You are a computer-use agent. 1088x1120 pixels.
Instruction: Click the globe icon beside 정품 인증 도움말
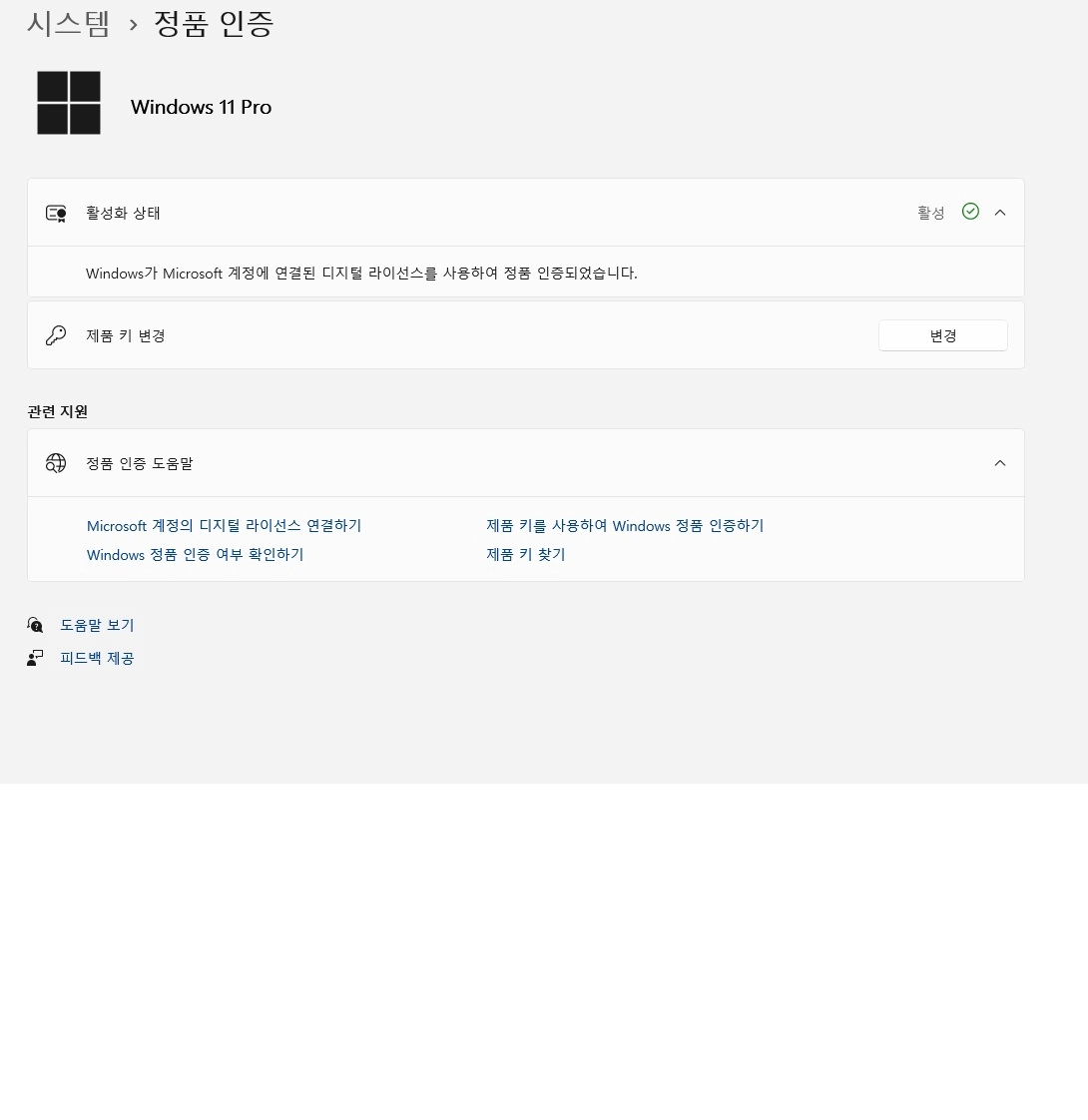(x=56, y=462)
